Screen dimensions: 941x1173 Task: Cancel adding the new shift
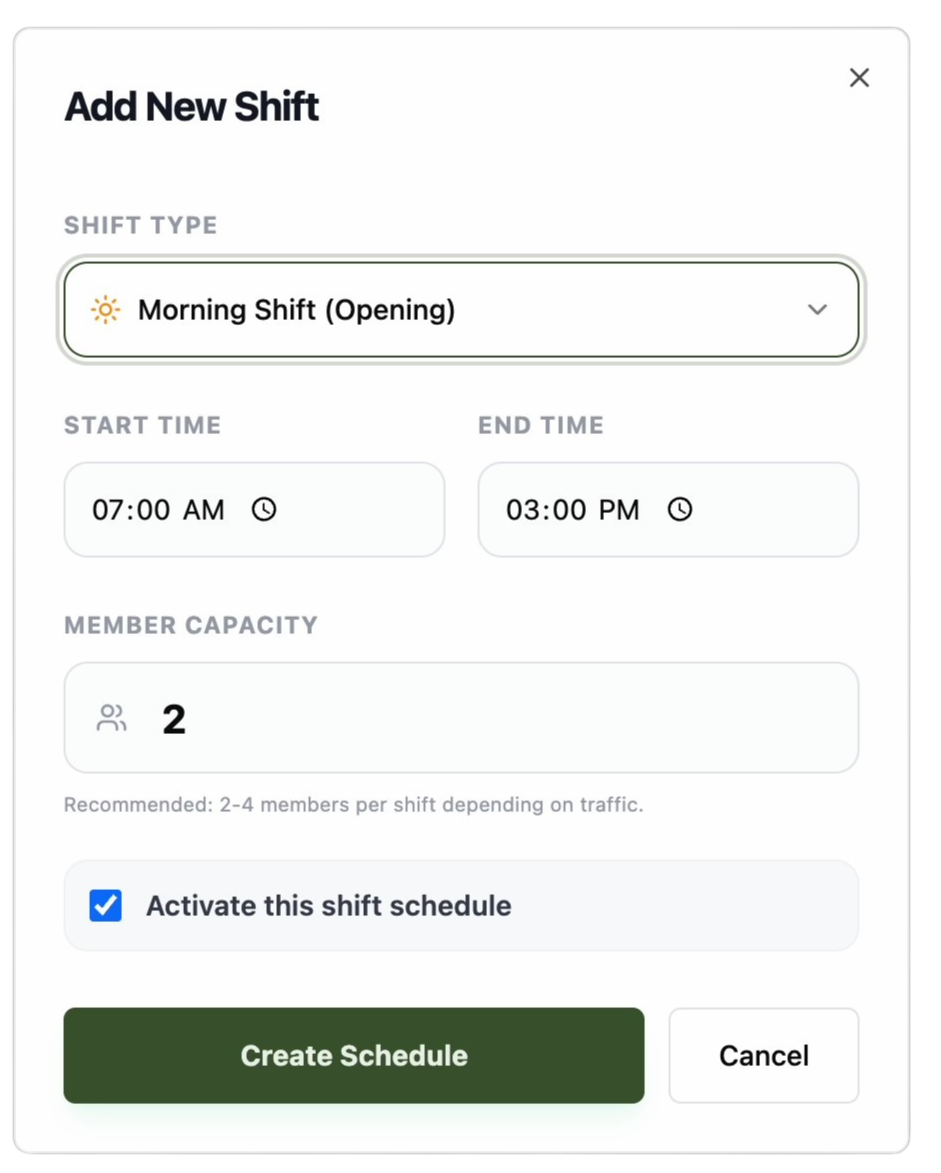(x=763, y=1056)
